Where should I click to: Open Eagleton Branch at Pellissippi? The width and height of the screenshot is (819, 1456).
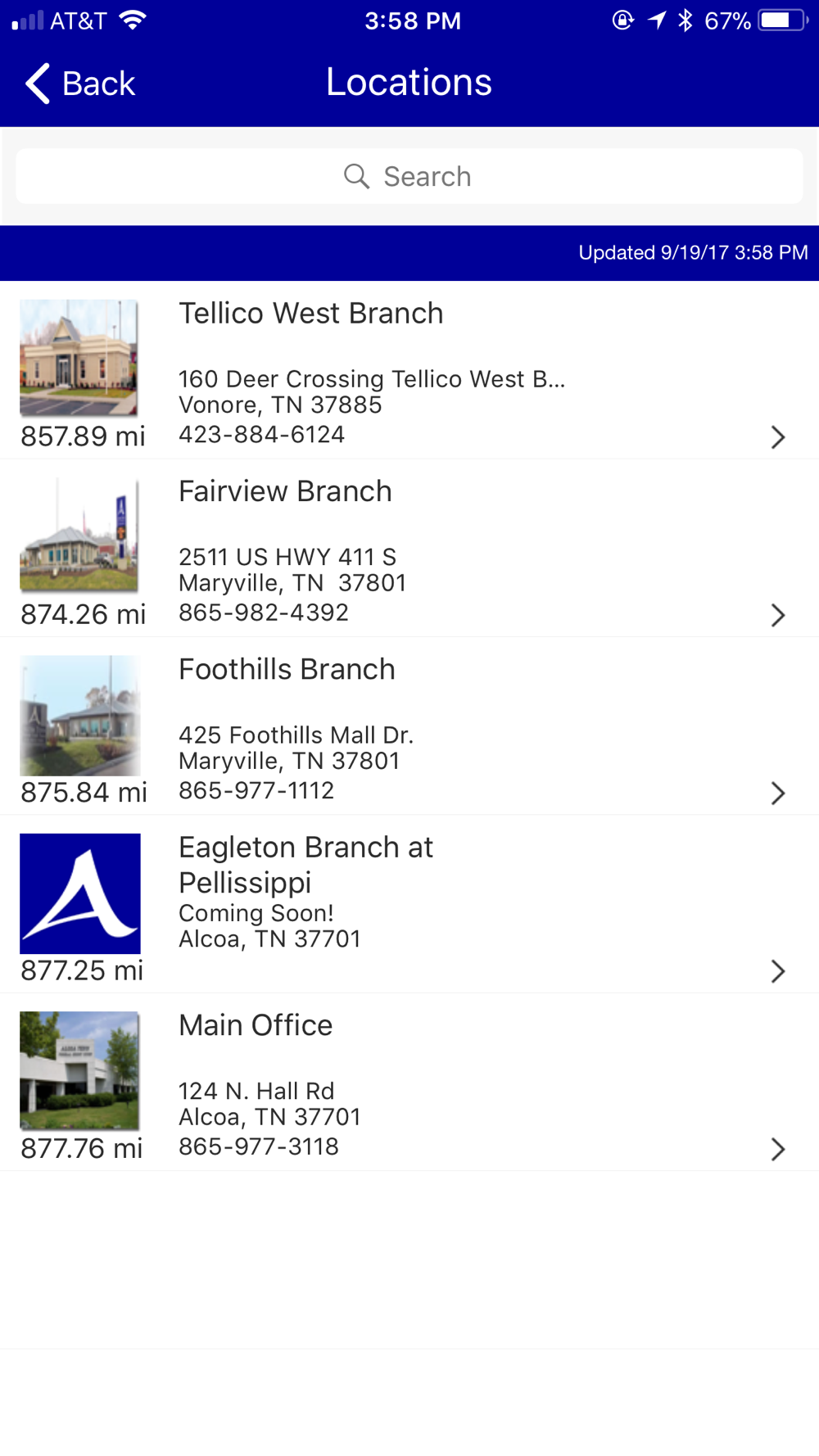coord(409,904)
